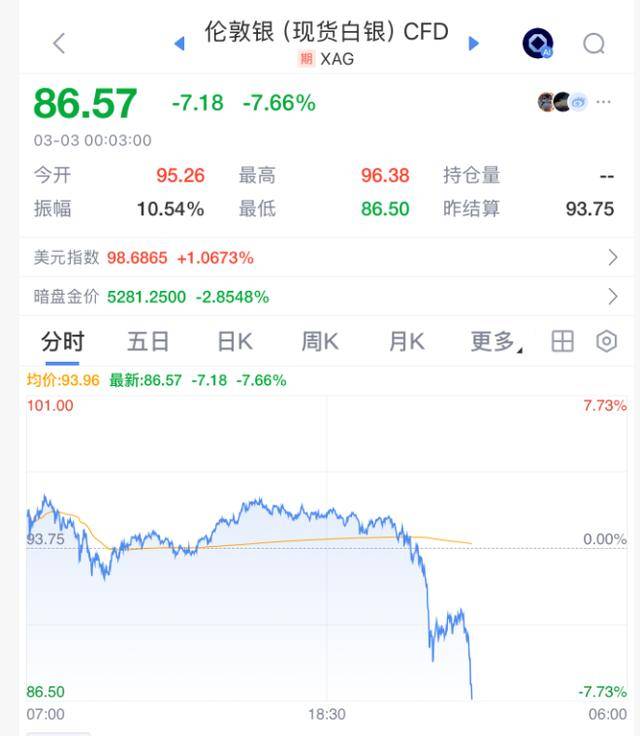
Task: Open the 暗盘金价 row
Action: [320, 297]
